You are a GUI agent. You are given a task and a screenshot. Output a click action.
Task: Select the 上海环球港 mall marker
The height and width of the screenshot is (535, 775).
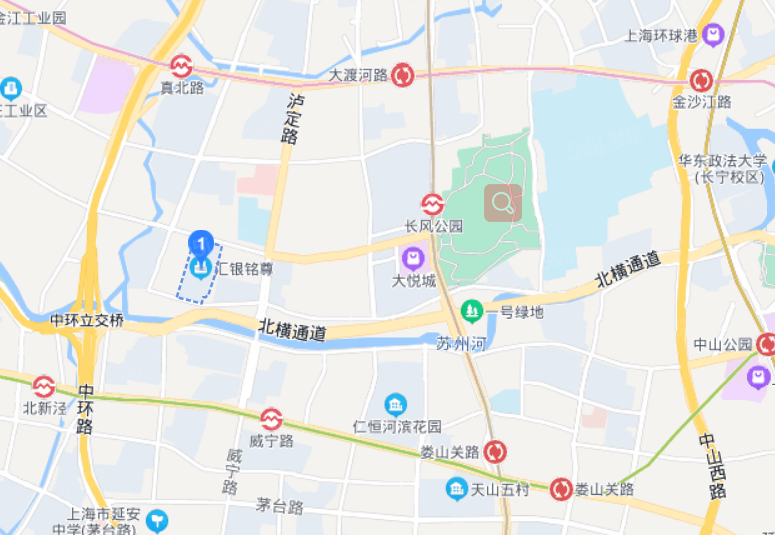pyautogui.click(x=713, y=35)
